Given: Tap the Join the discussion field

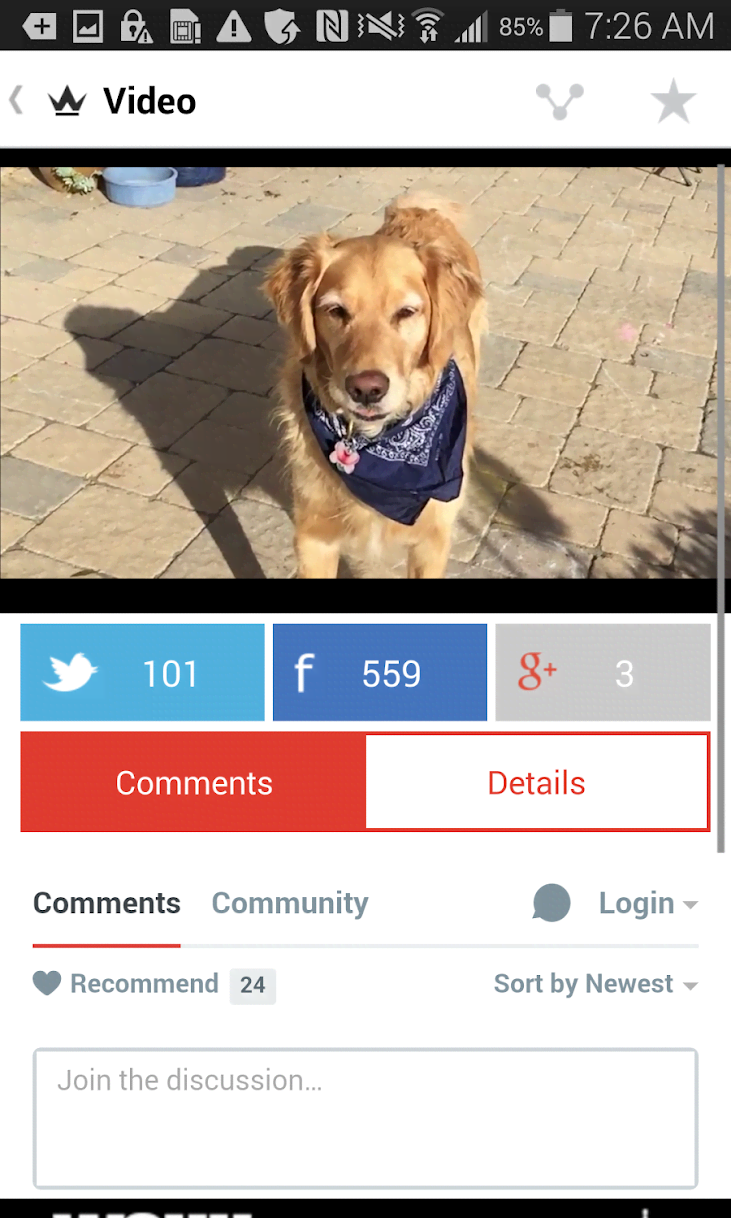Looking at the screenshot, I should click(x=365, y=1118).
